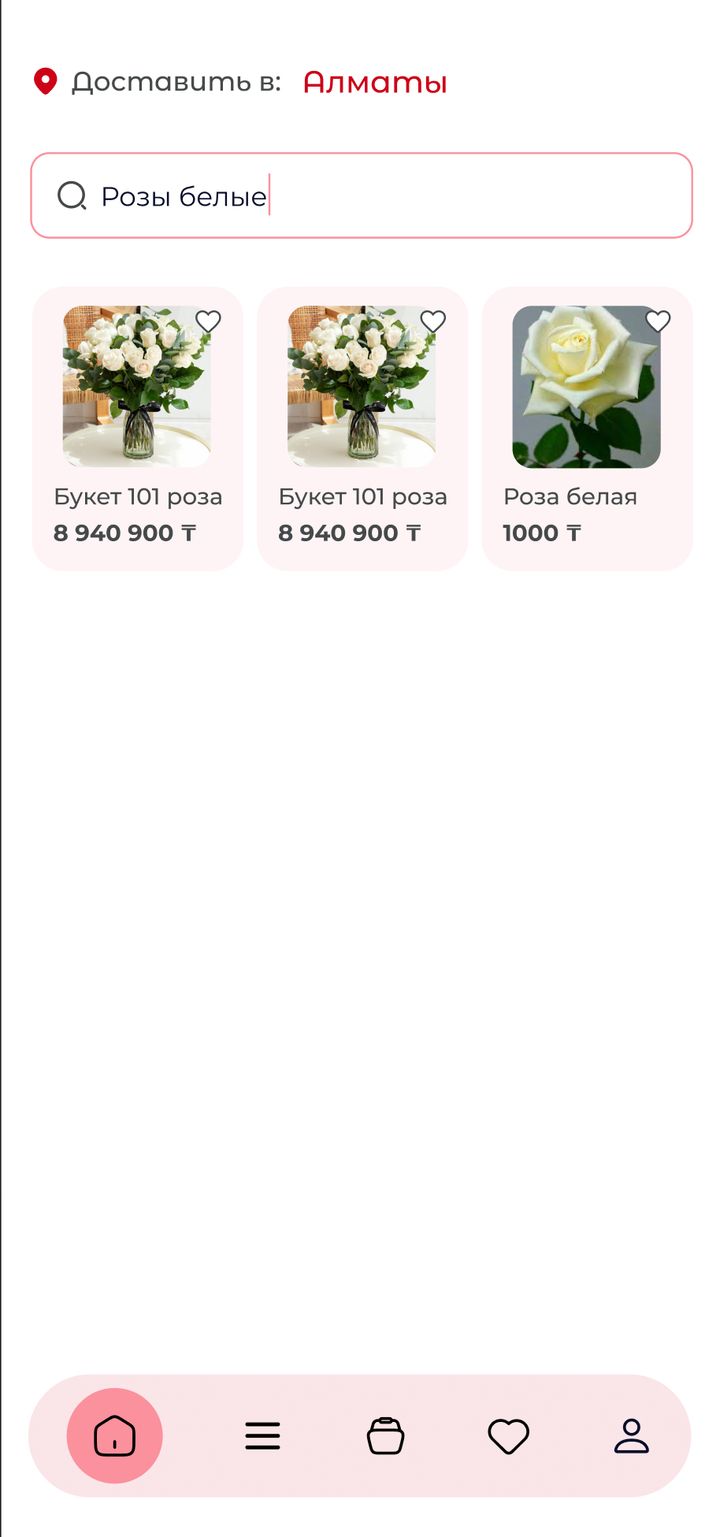Viewport: 720px width, 1537px height.
Task: Add Роза белая to favorites
Action: tap(657, 321)
